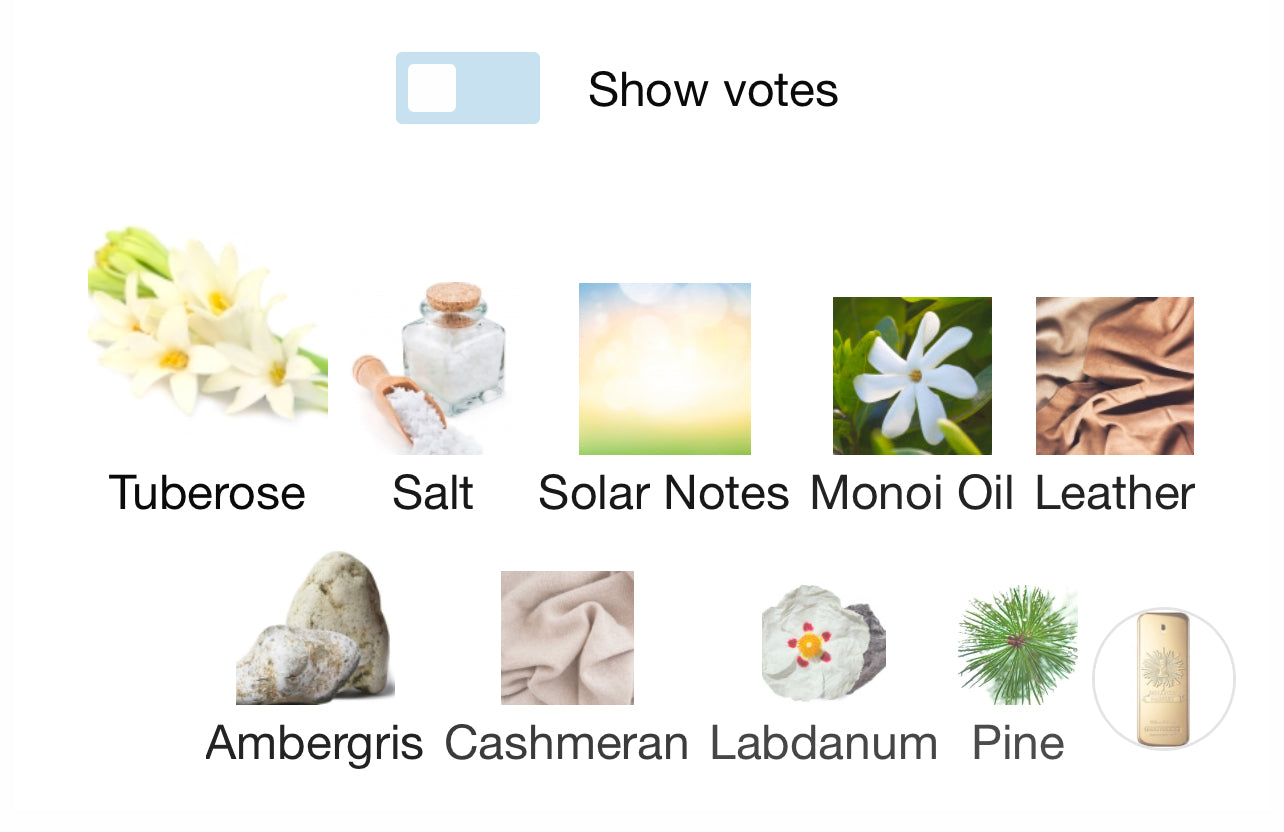
Task: Toggle the Show votes switch
Action: pyautogui.click(x=467, y=88)
